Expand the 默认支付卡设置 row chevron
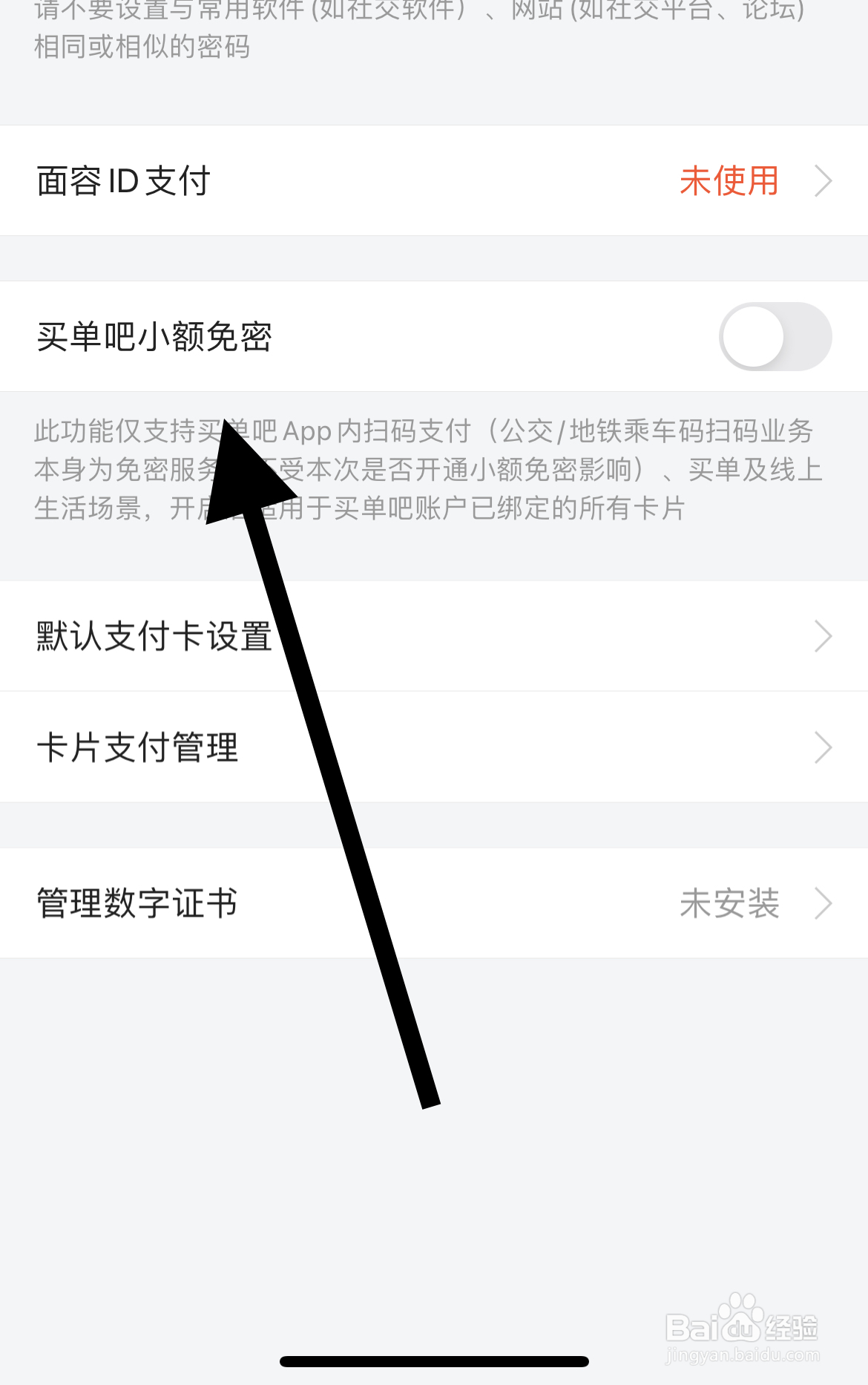The width and height of the screenshot is (868, 1385). tap(823, 635)
